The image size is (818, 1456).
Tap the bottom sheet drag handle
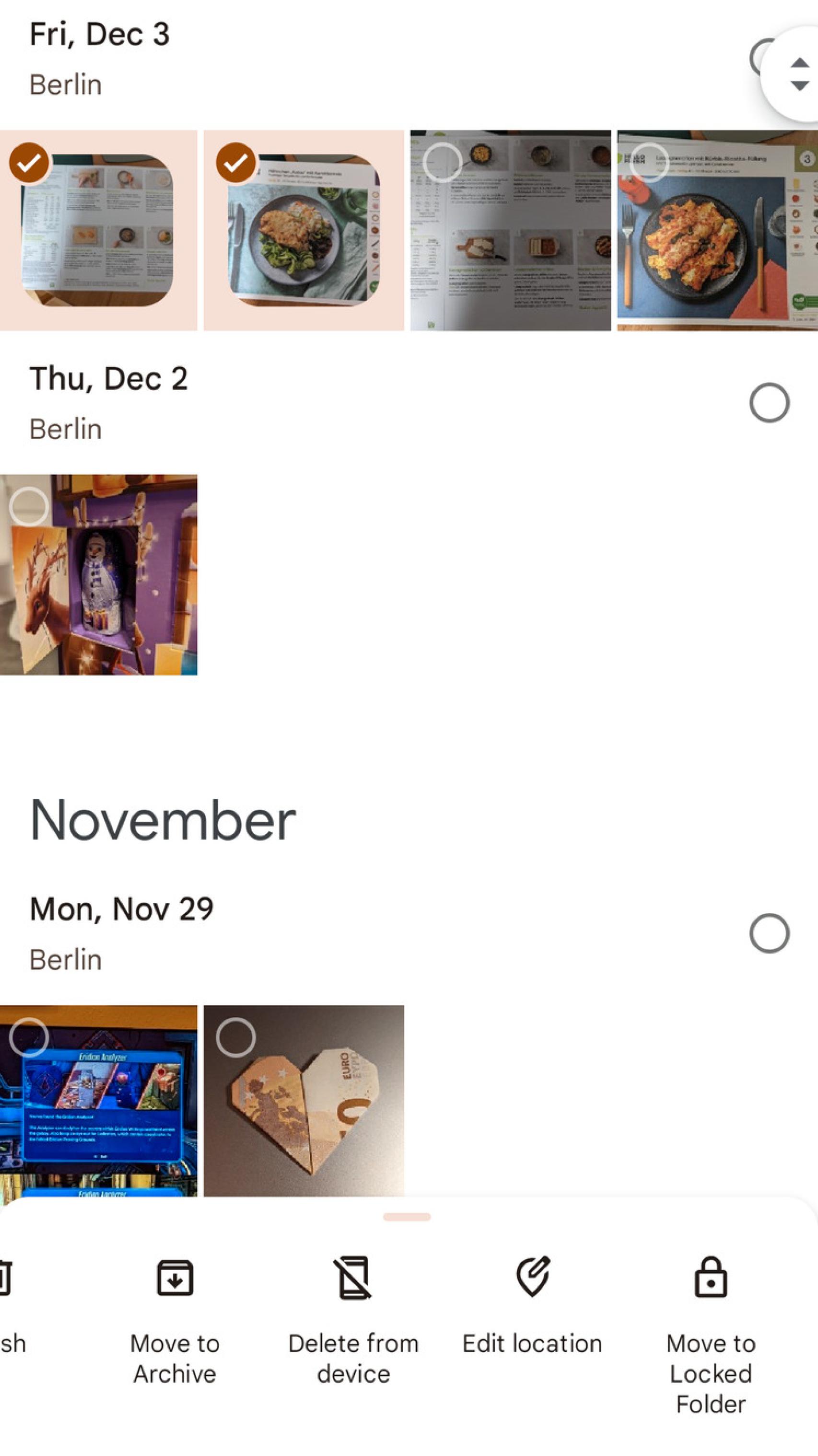pos(407,1217)
